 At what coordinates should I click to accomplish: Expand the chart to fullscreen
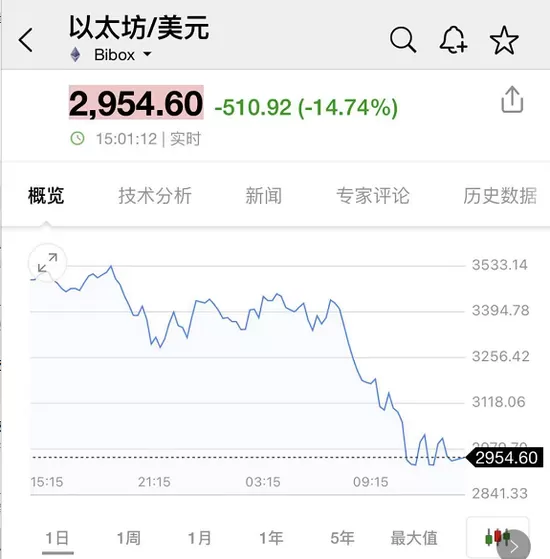click(47, 263)
